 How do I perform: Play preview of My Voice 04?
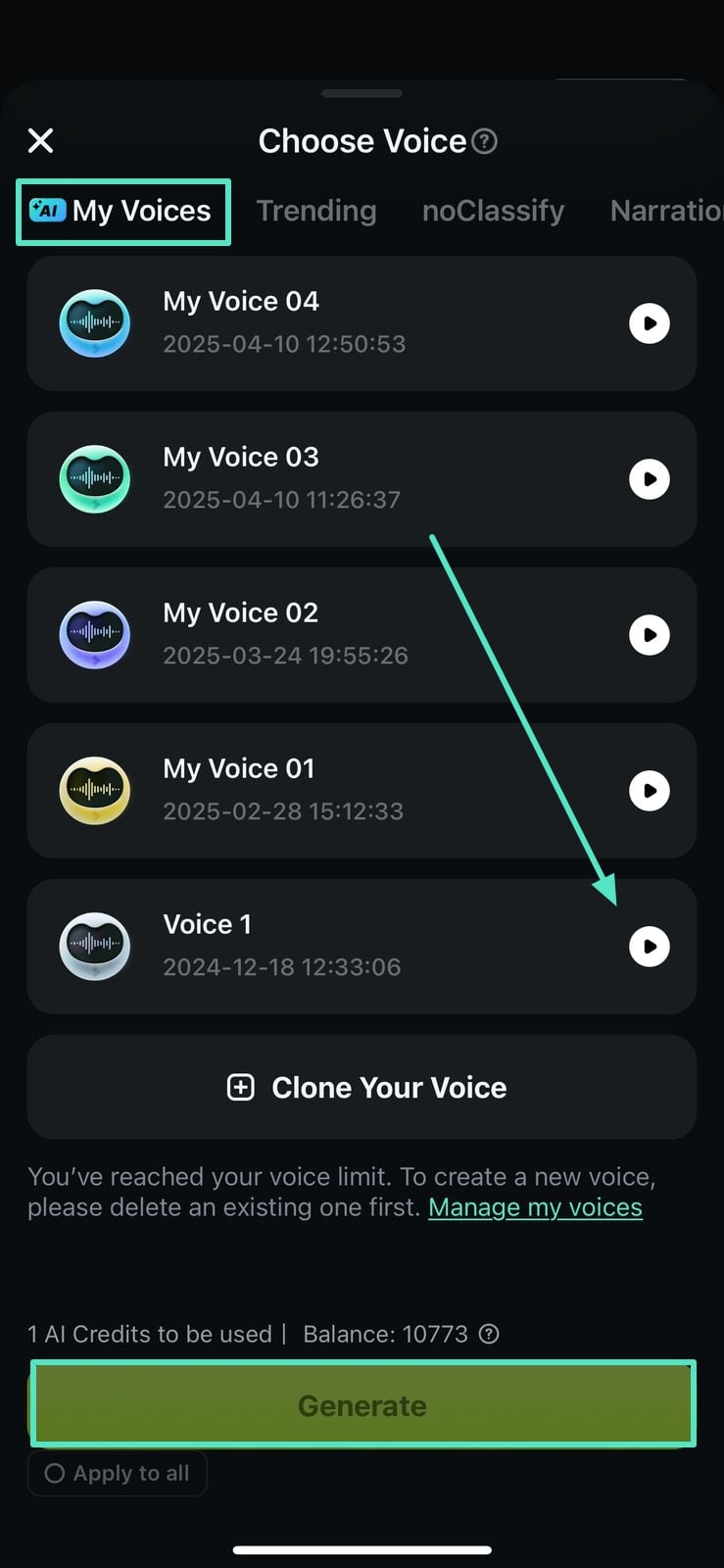[x=649, y=323]
